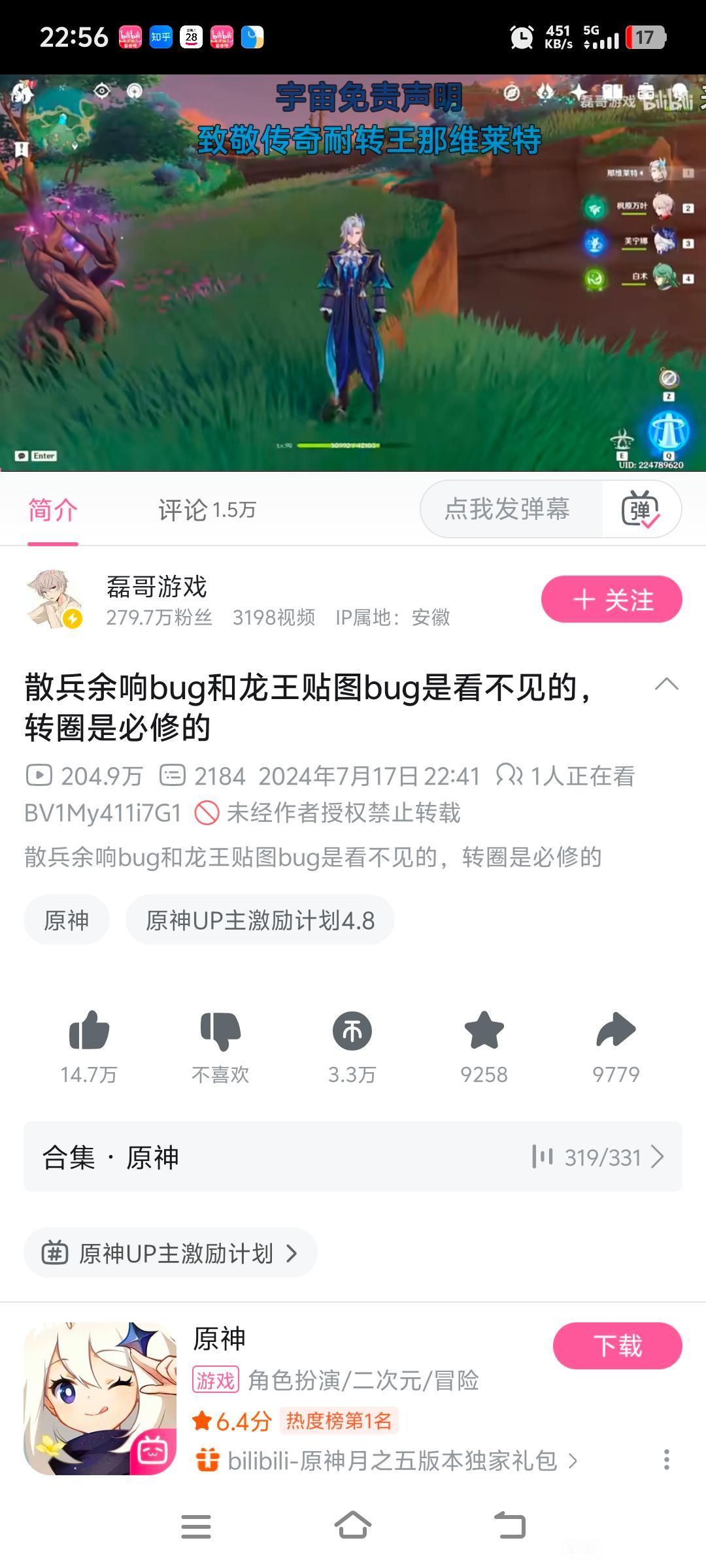This screenshot has height=1568, width=706.
Task: Follow 磊哥游戏 with the 关注 button
Action: coord(611,599)
